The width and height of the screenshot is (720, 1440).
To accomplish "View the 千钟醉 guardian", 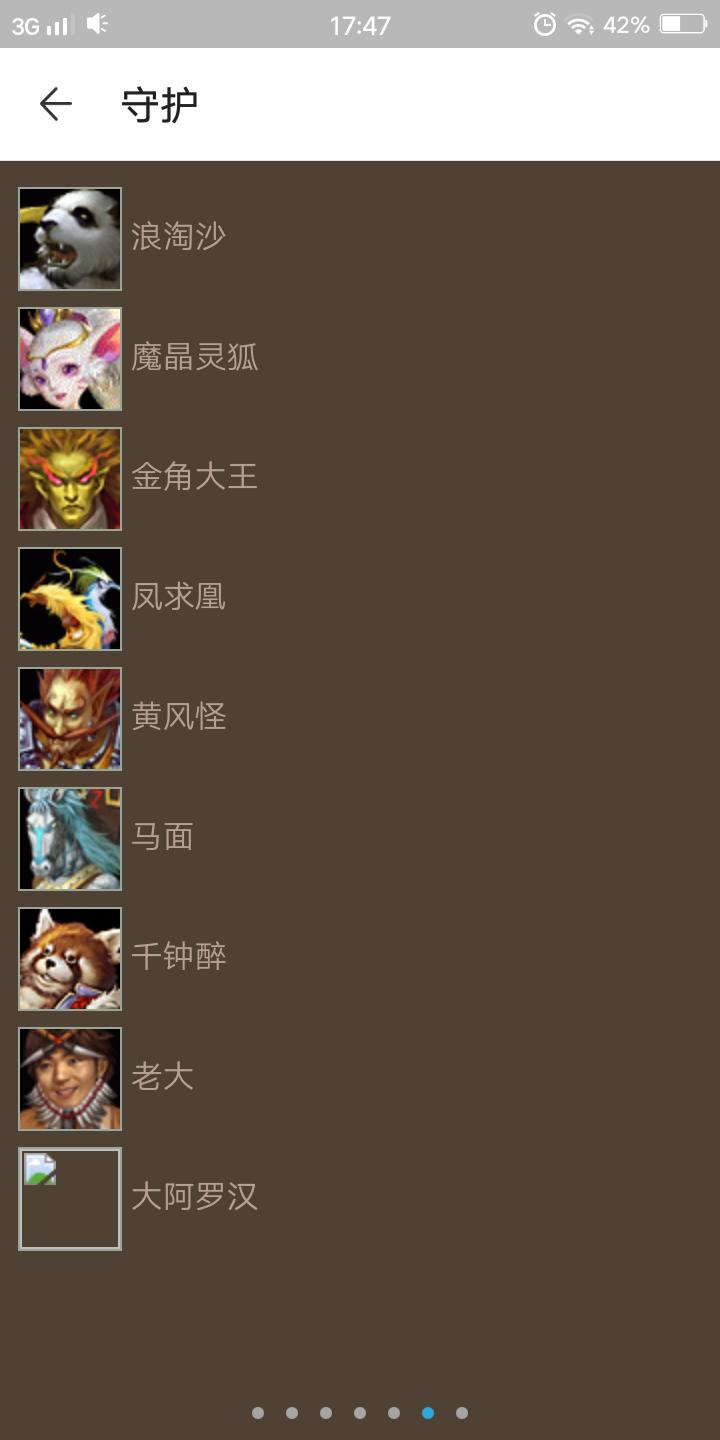I will 178,958.
